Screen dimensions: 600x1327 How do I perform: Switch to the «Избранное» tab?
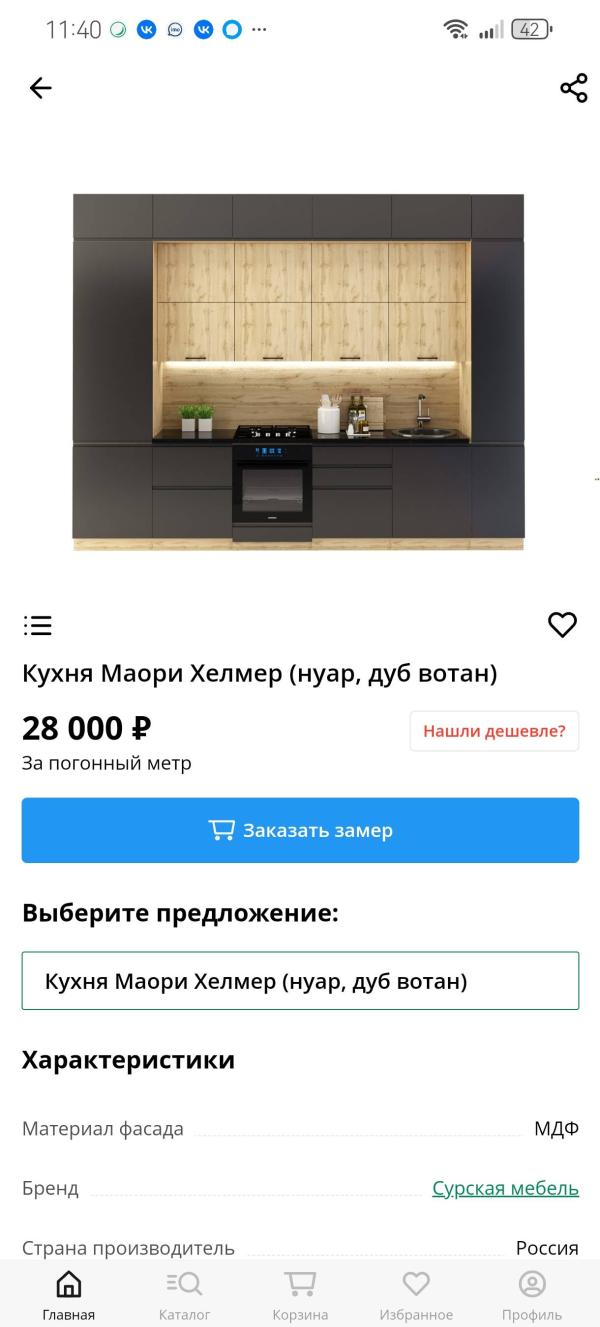pos(416,1296)
